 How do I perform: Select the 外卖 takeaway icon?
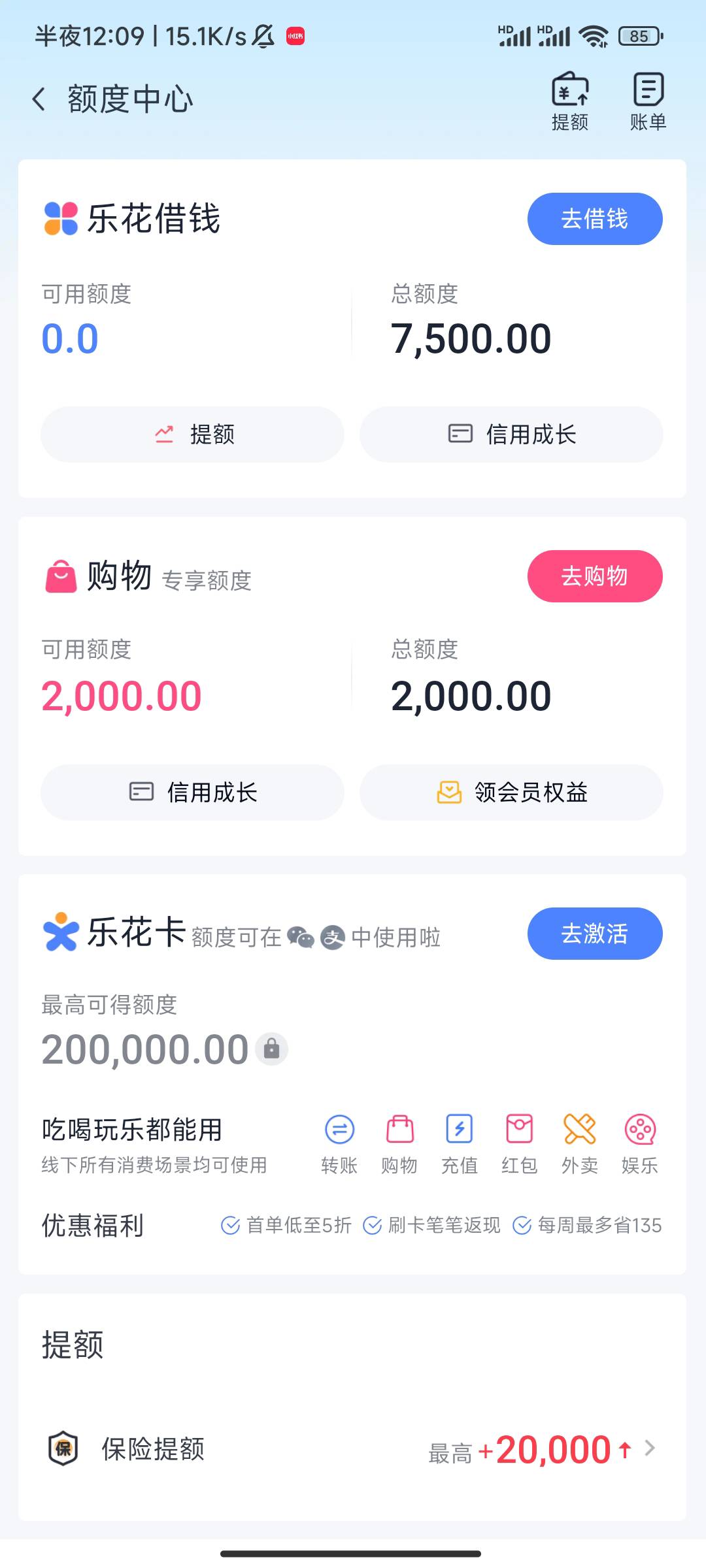tap(580, 1145)
